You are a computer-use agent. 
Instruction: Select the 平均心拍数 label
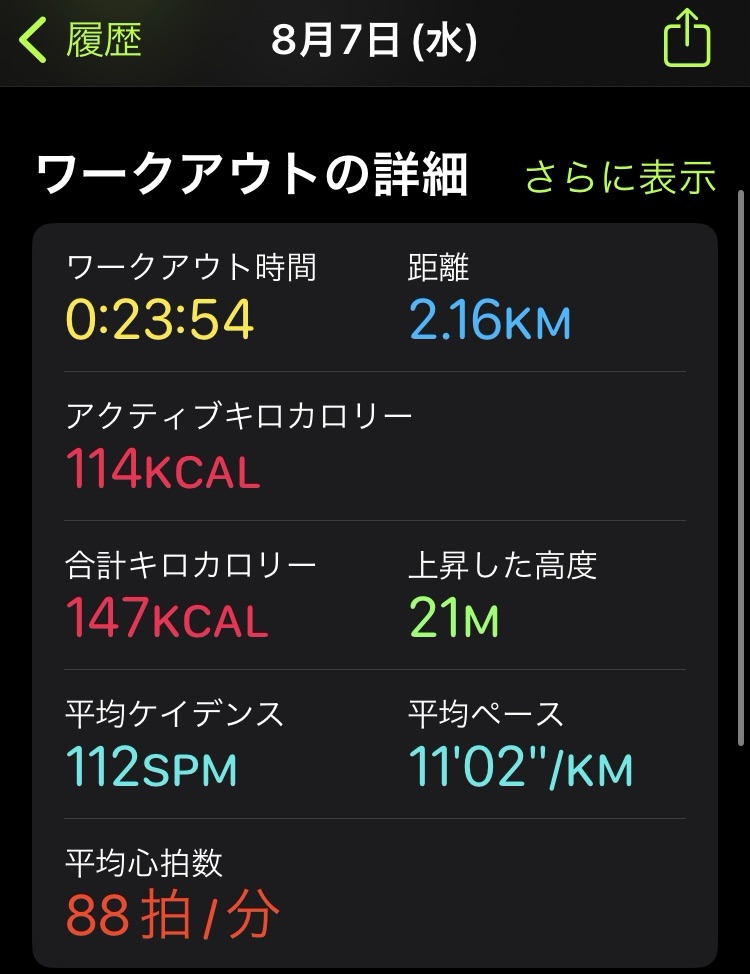pos(150,861)
